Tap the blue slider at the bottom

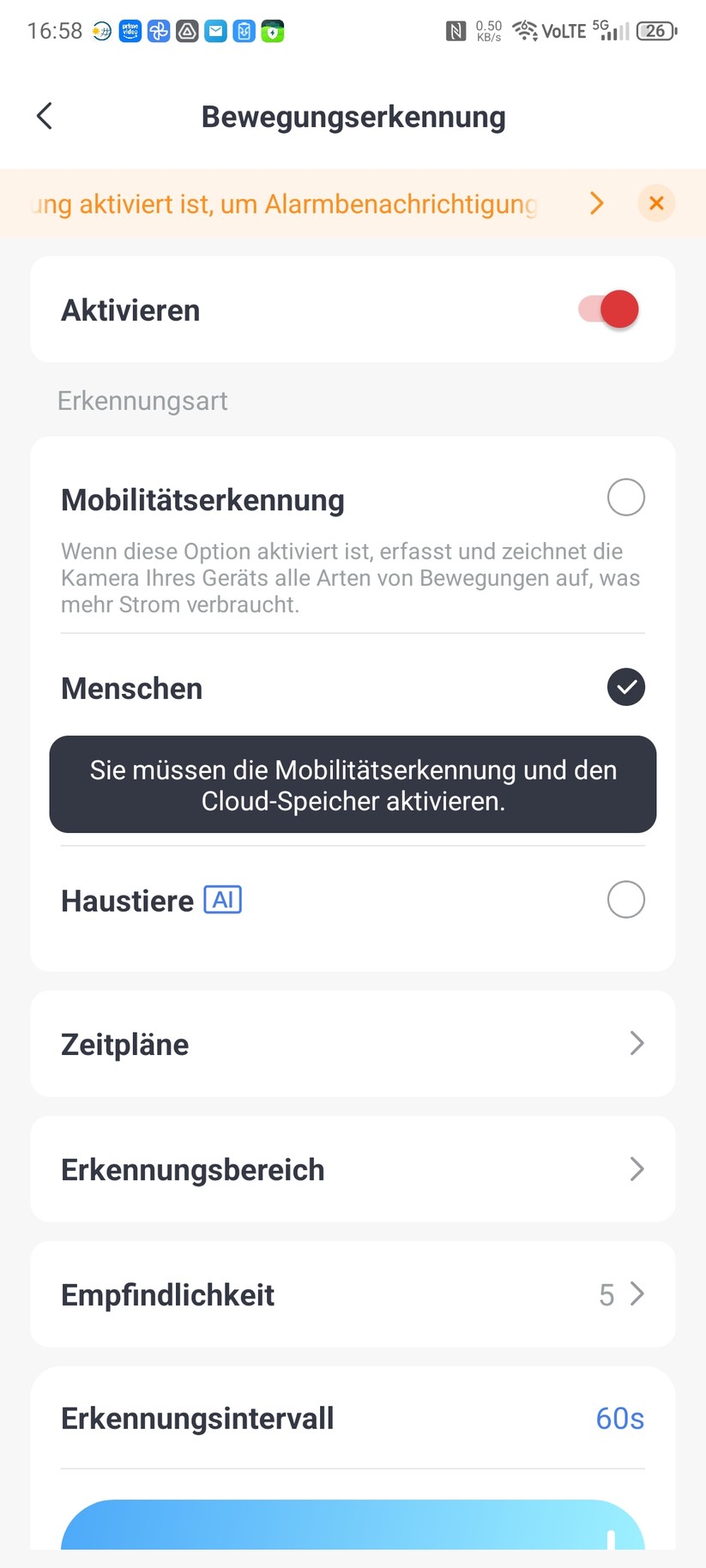[353, 1535]
